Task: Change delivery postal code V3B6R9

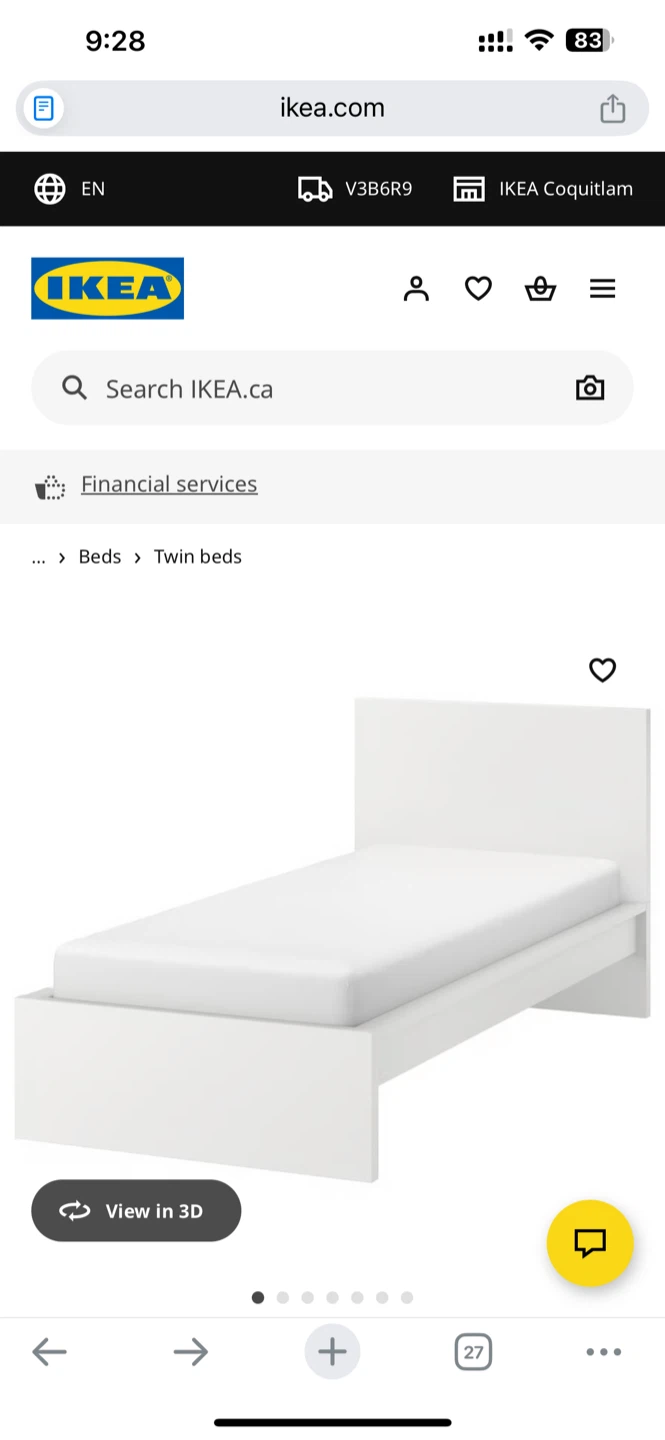Action: [x=356, y=189]
